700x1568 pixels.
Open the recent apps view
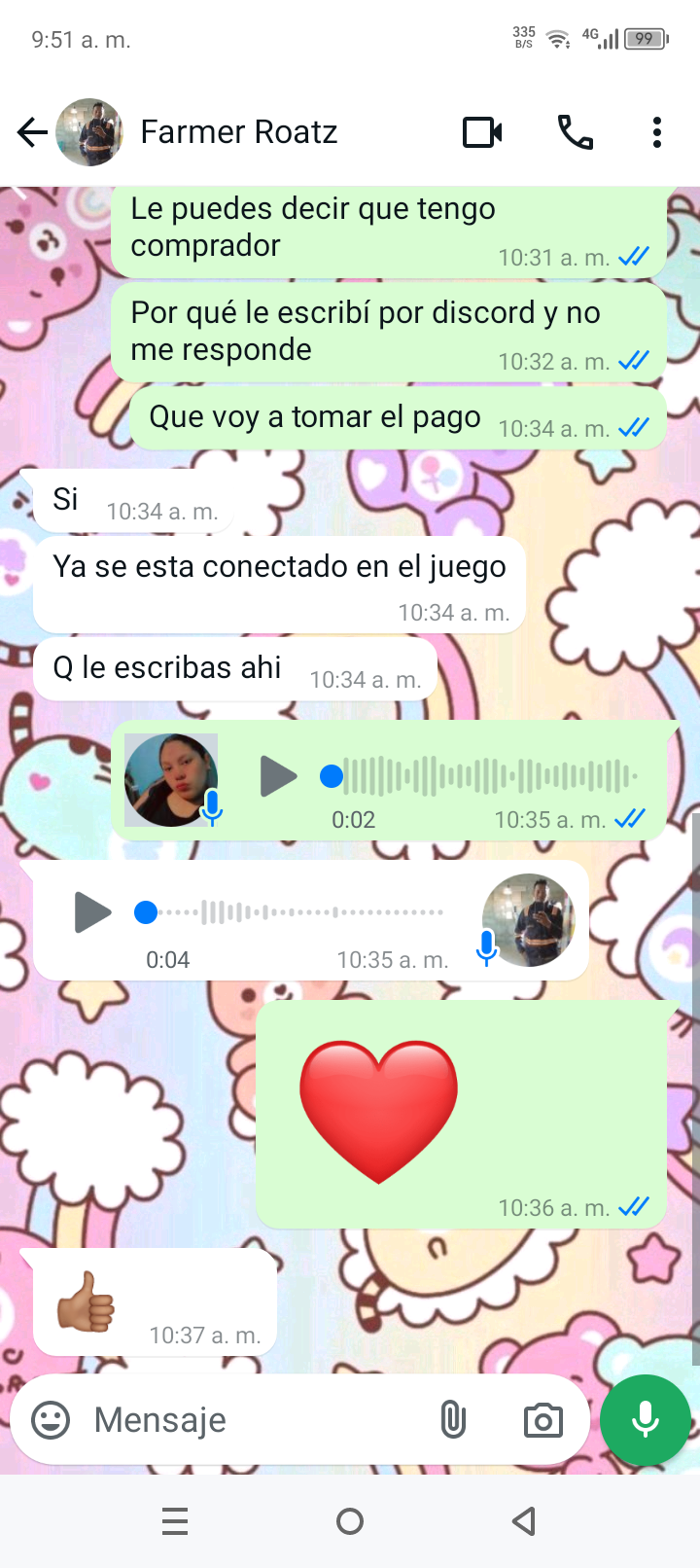pyautogui.click(x=175, y=1521)
